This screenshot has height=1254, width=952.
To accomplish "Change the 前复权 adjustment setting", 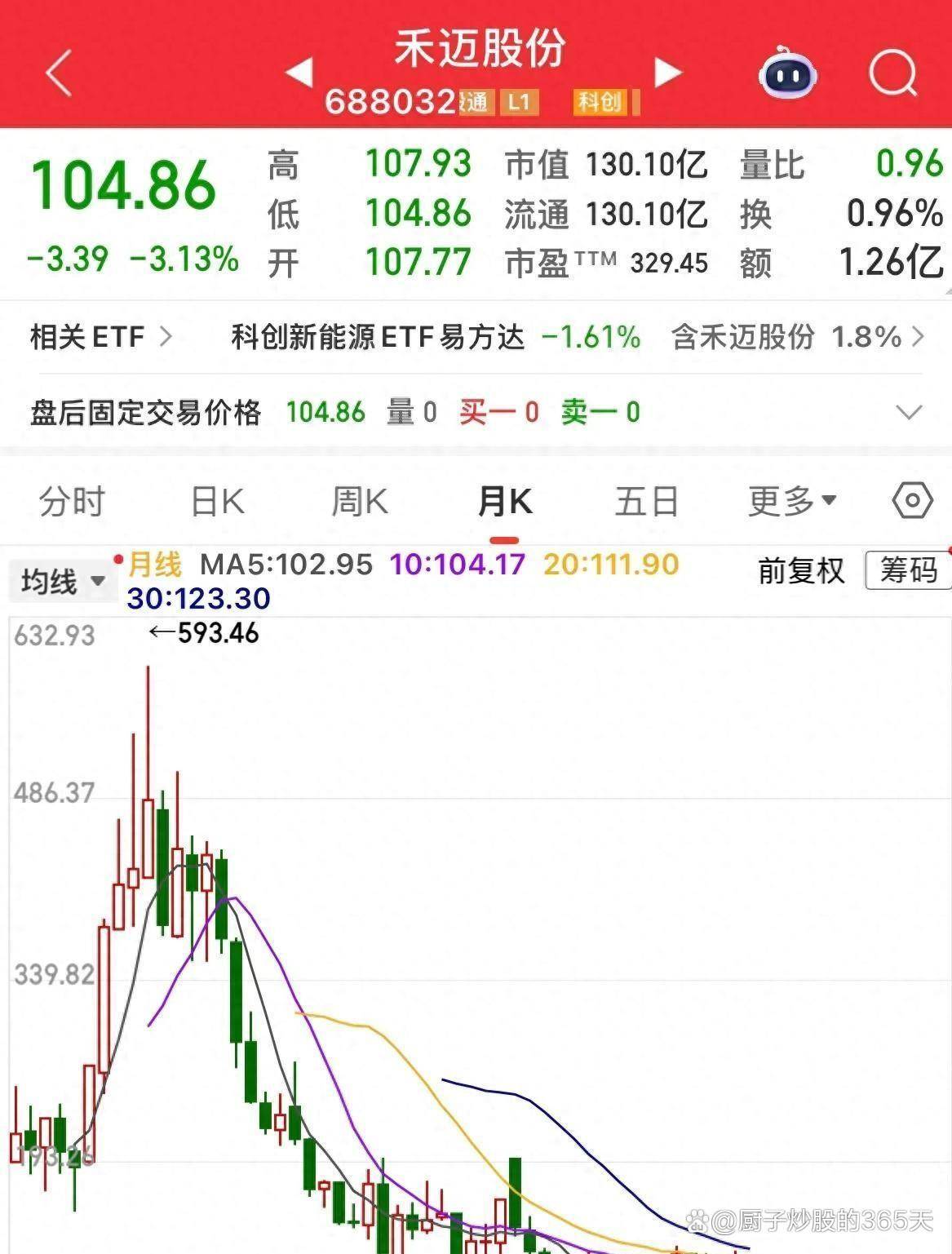I will [800, 570].
